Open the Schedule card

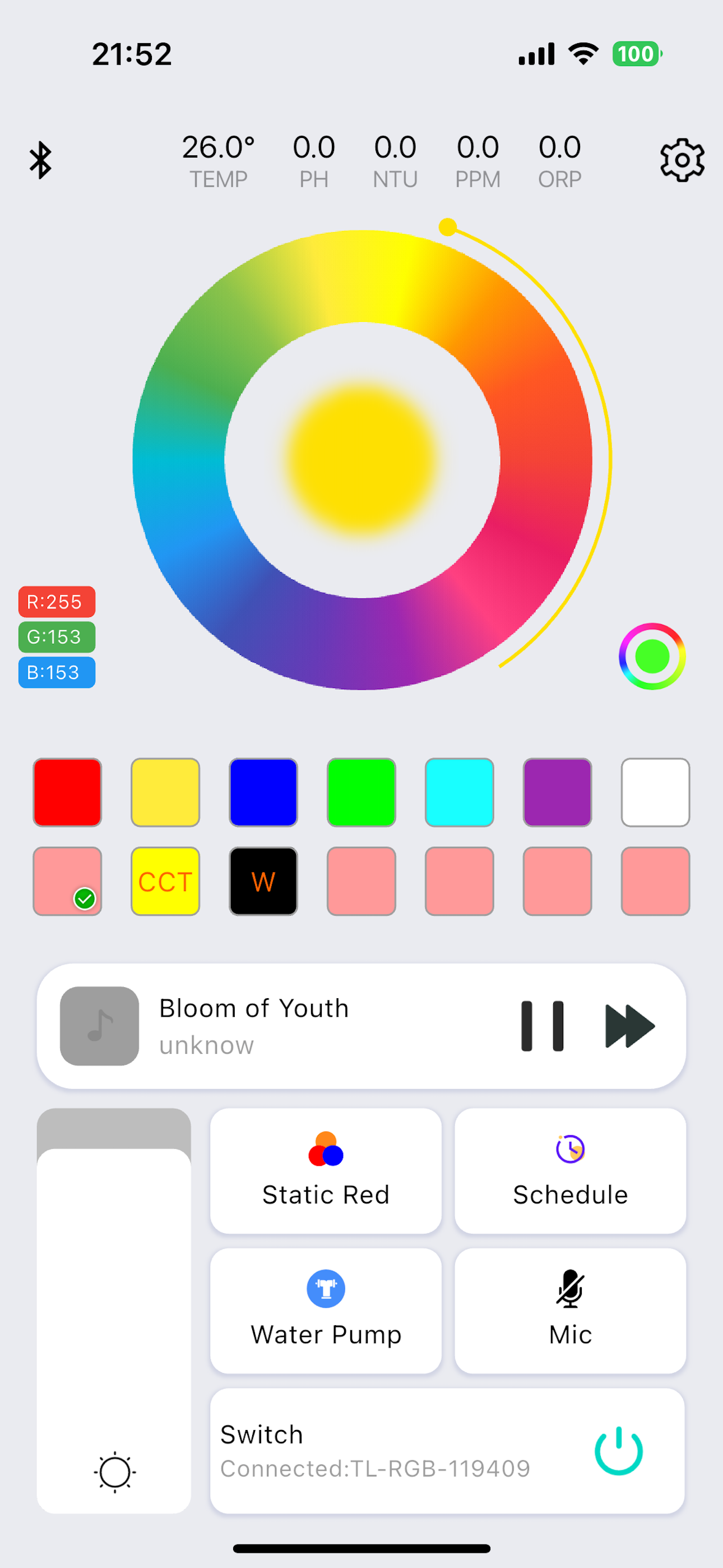point(570,1170)
